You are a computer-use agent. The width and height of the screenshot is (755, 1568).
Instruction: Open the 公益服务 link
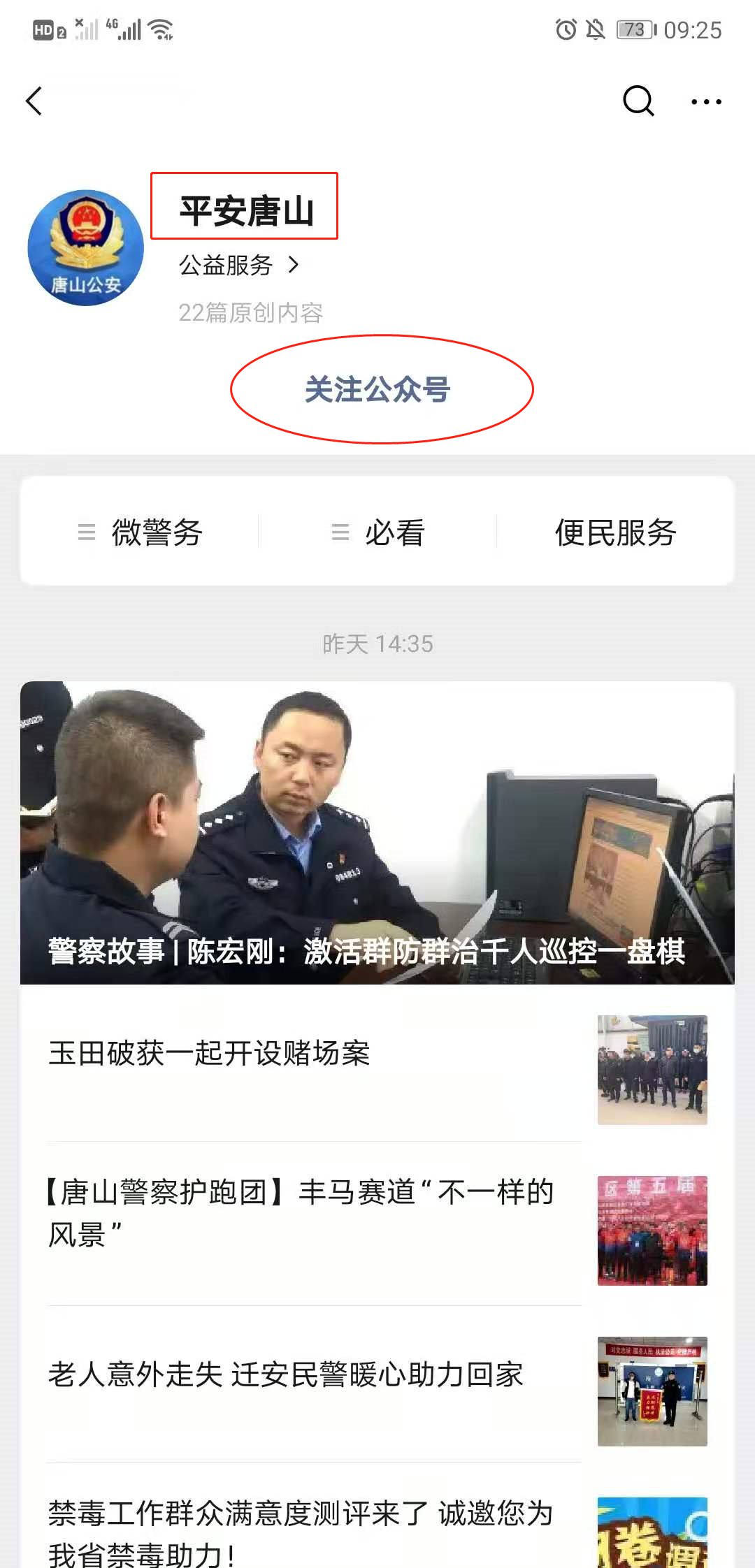tap(238, 266)
